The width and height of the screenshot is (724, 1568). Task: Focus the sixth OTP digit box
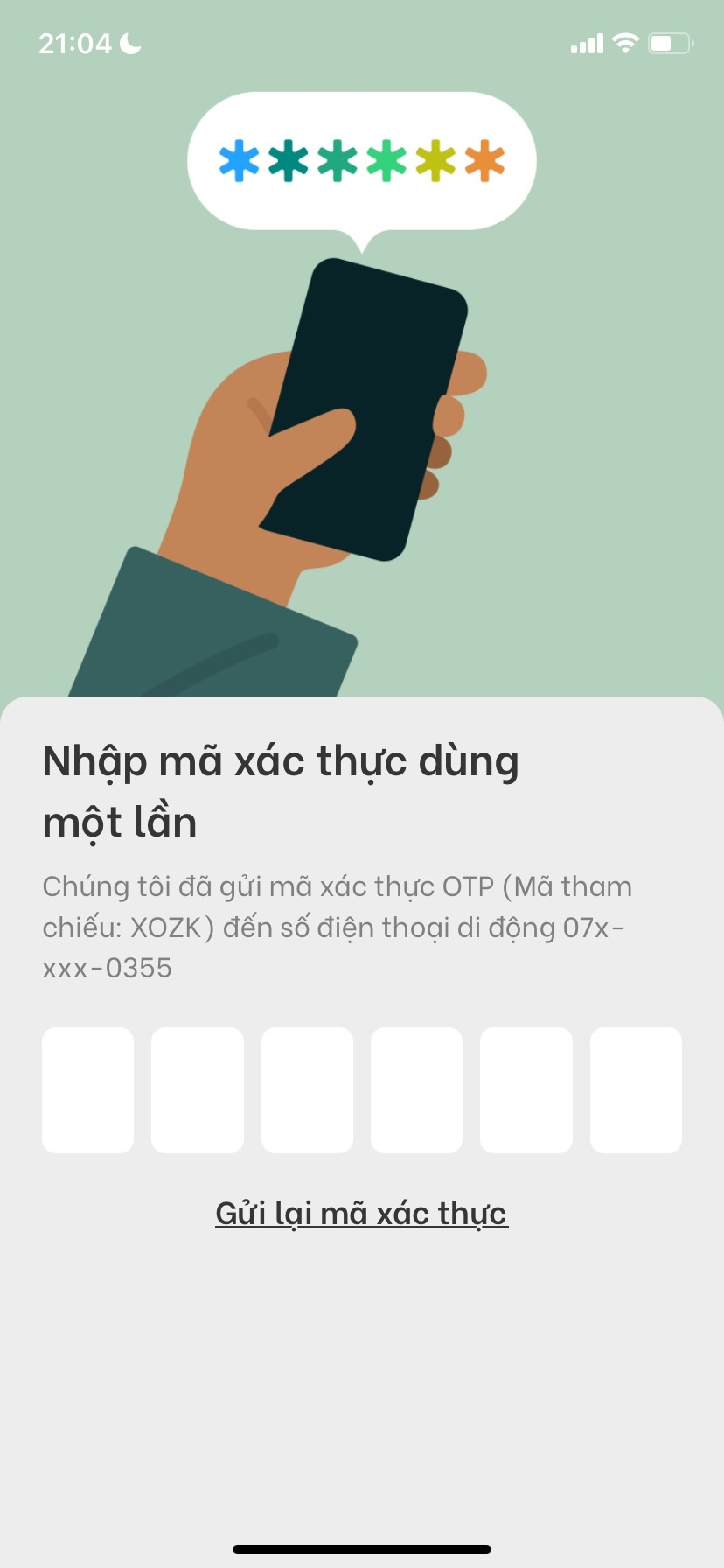pos(636,1089)
